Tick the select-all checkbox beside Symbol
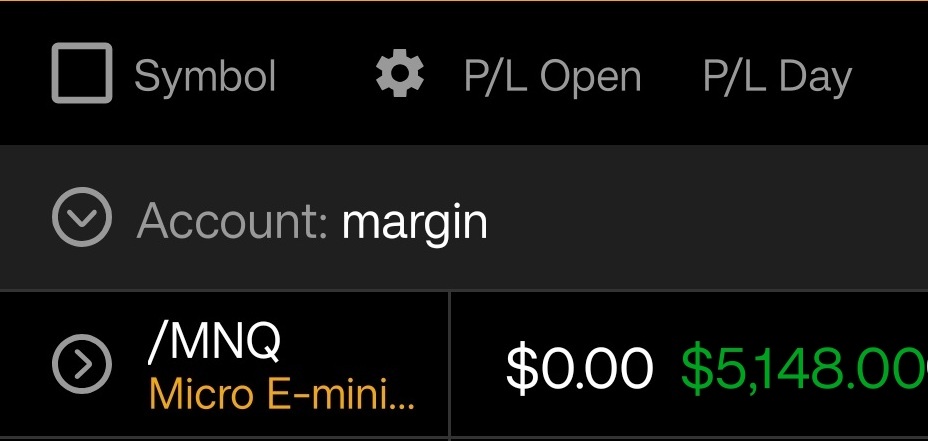Viewport: 928px width, 441px height. pos(81,75)
